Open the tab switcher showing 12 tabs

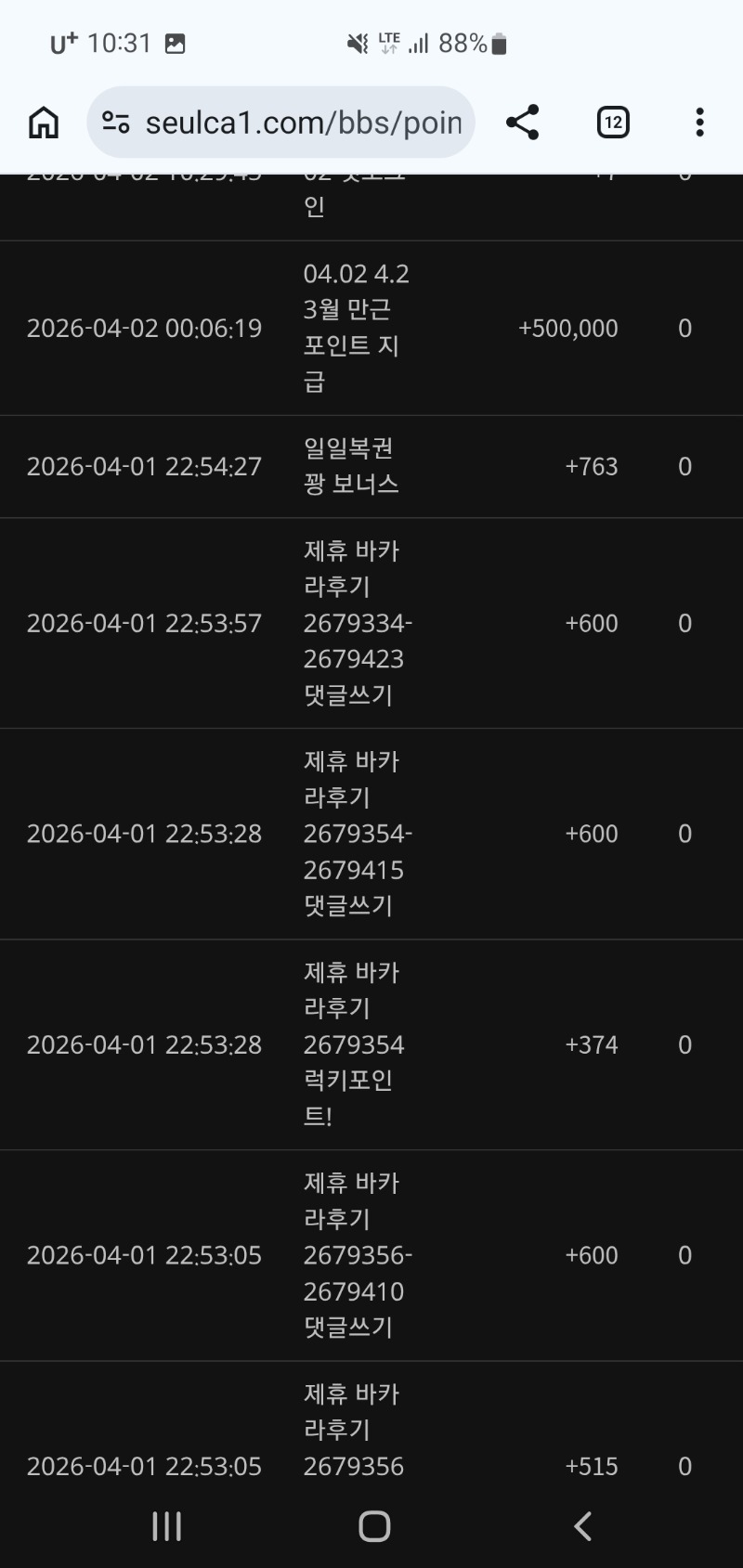[x=612, y=123]
